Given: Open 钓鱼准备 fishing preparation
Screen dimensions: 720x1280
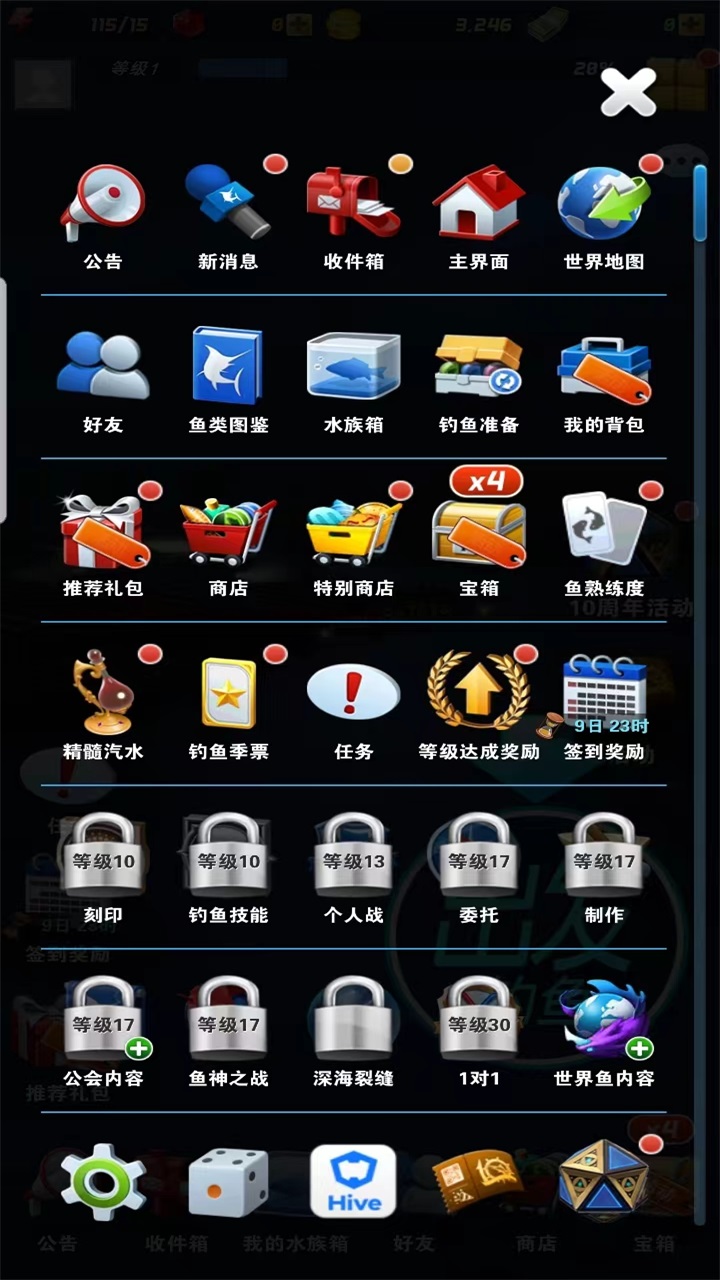Looking at the screenshot, I should [x=478, y=368].
